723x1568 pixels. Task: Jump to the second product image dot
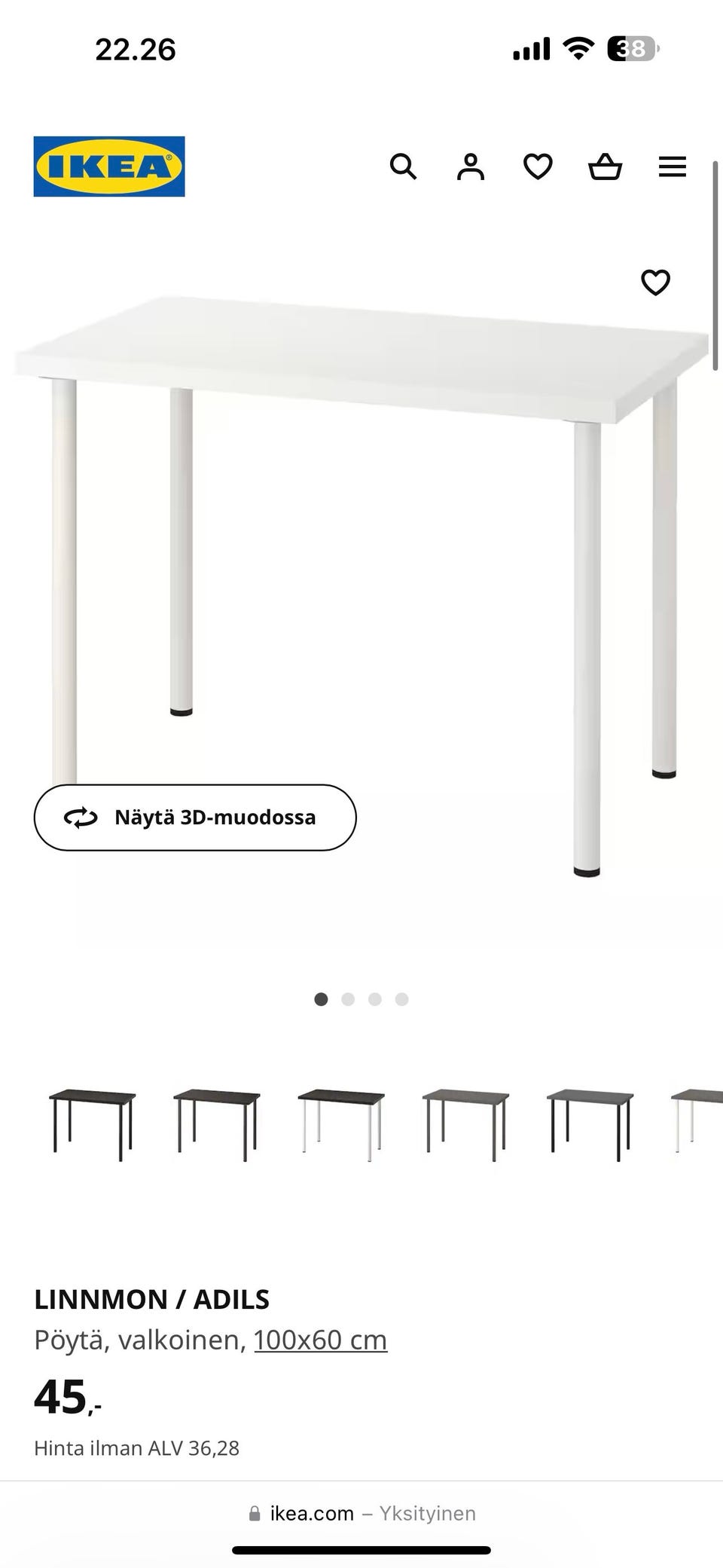pos(348,999)
